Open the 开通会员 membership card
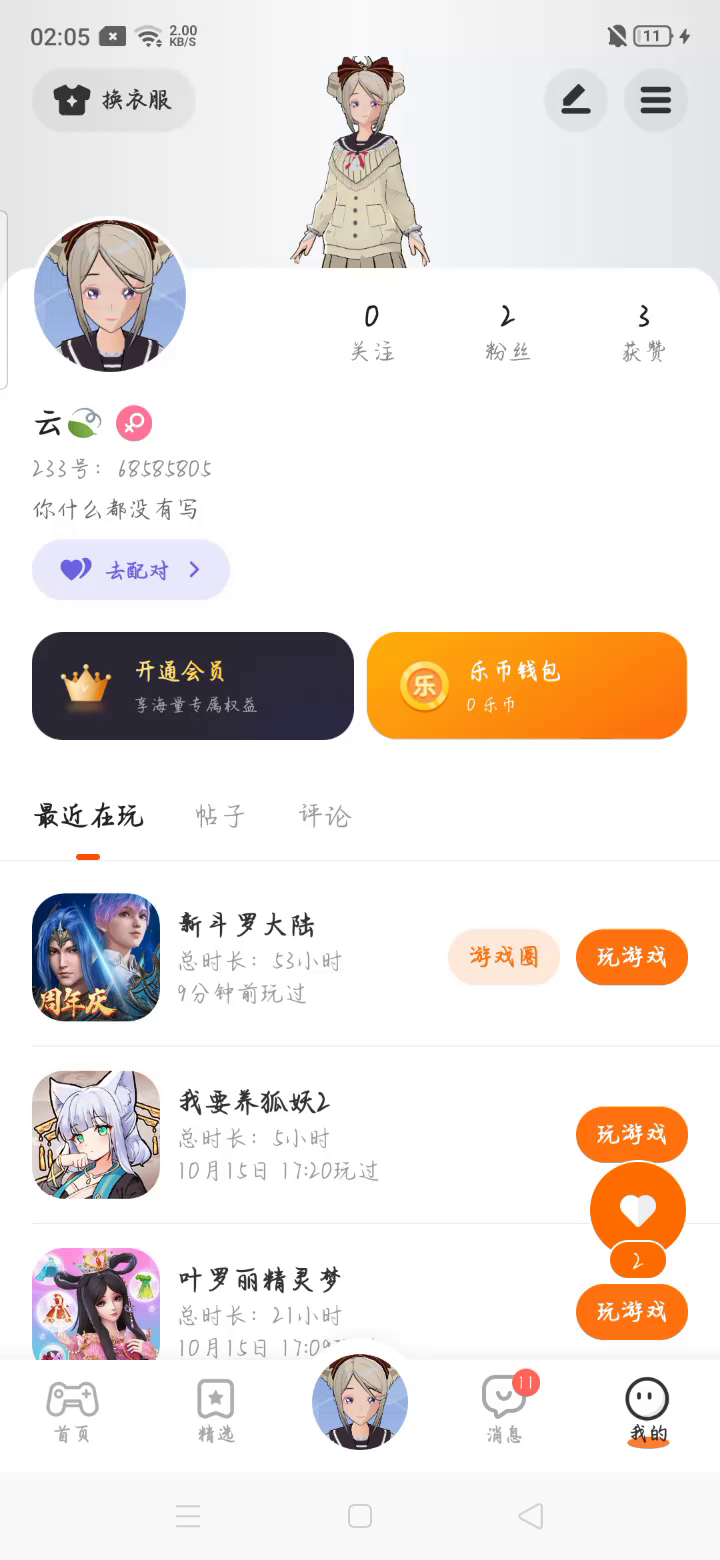Image resolution: width=720 pixels, height=1560 pixels. (x=193, y=686)
